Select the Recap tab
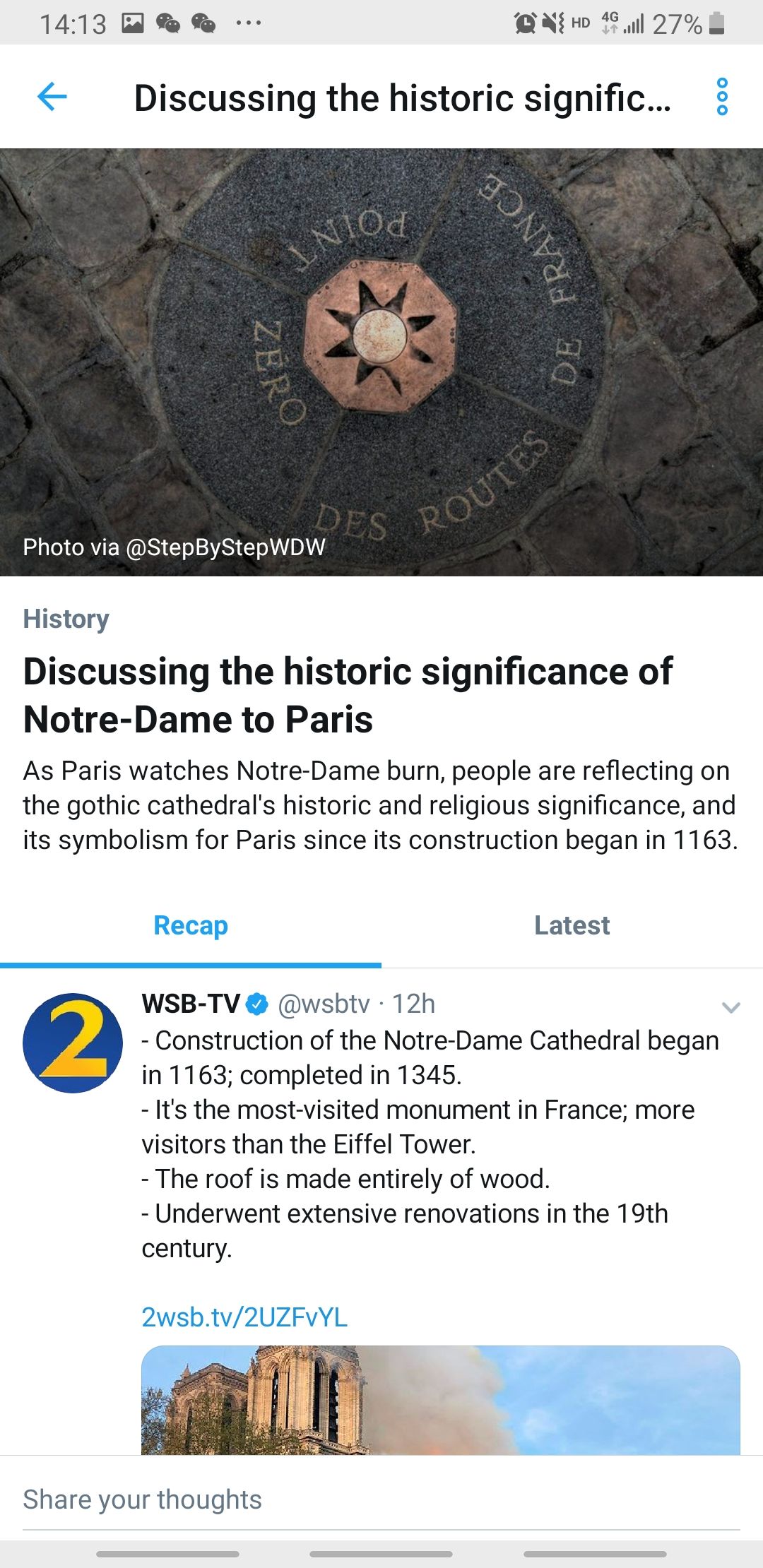Screen dimensions: 763x1568 pos(191,925)
